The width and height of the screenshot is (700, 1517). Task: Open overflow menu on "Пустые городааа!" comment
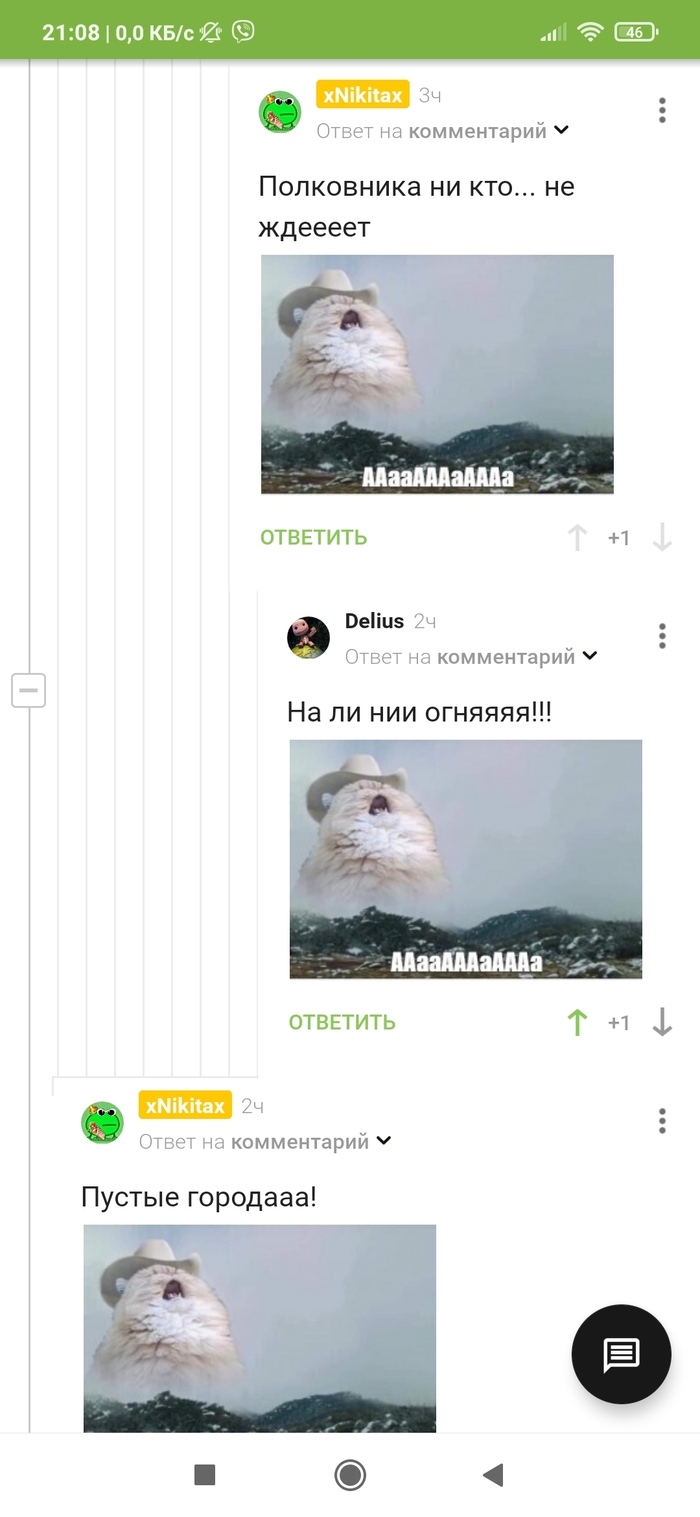pyautogui.click(x=662, y=1121)
